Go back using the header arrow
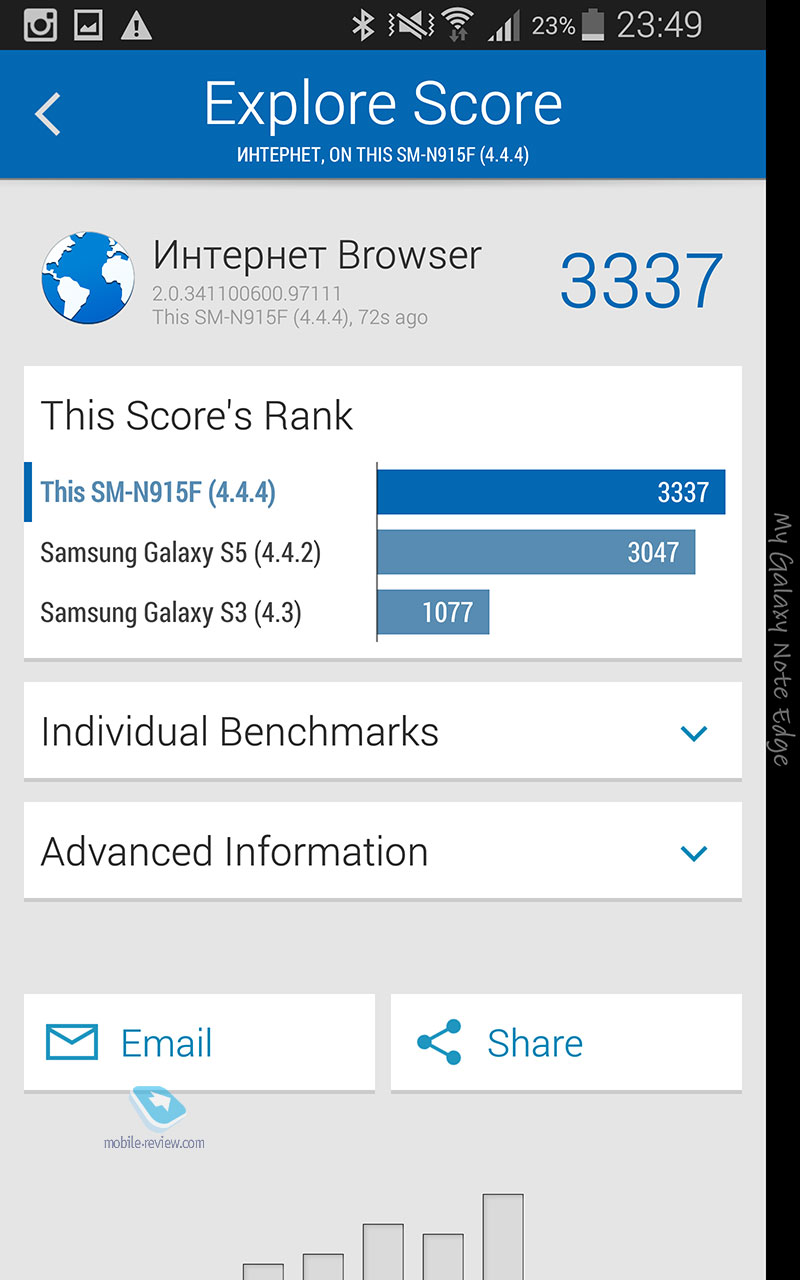The height and width of the screenshot is (1280, 800). (x=48, y=114)
